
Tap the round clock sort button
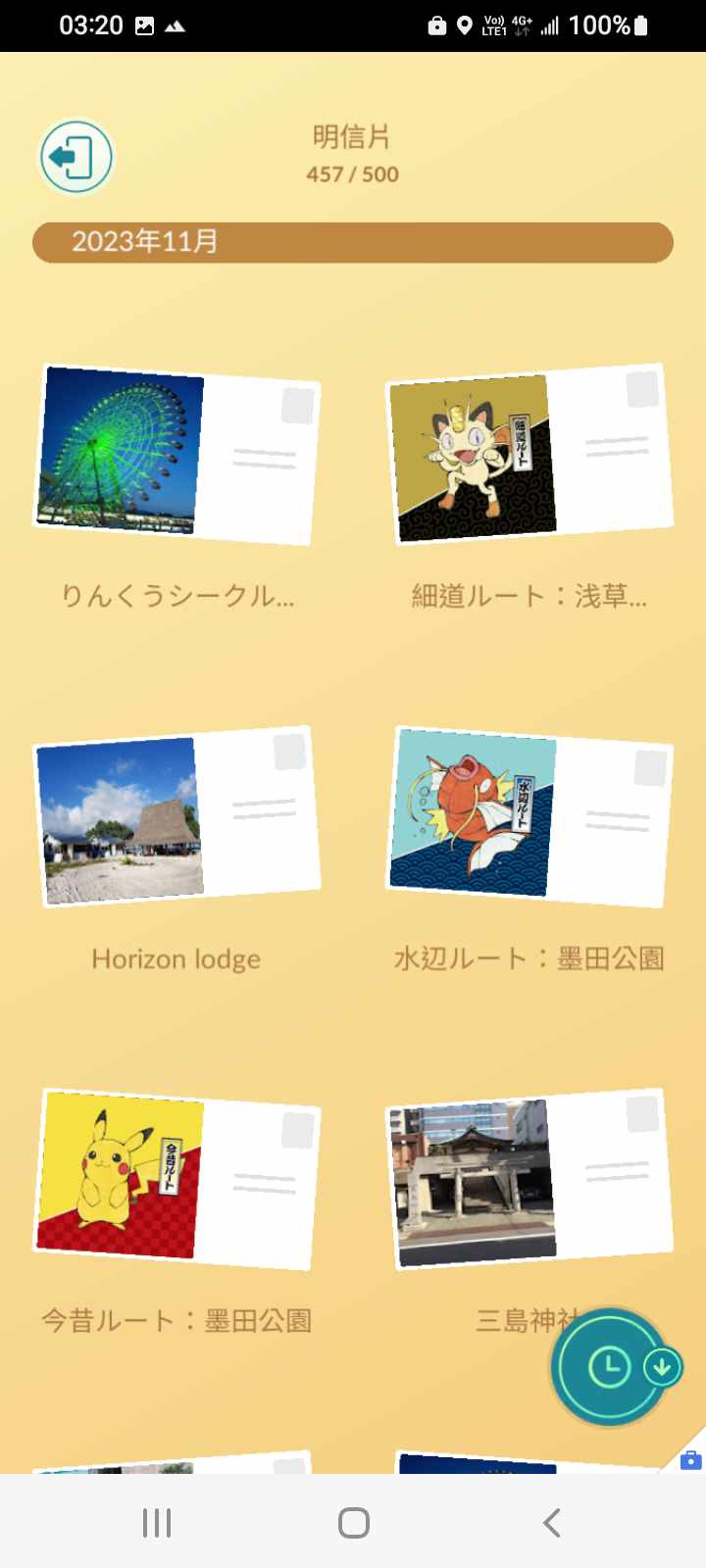(610, 1367)
